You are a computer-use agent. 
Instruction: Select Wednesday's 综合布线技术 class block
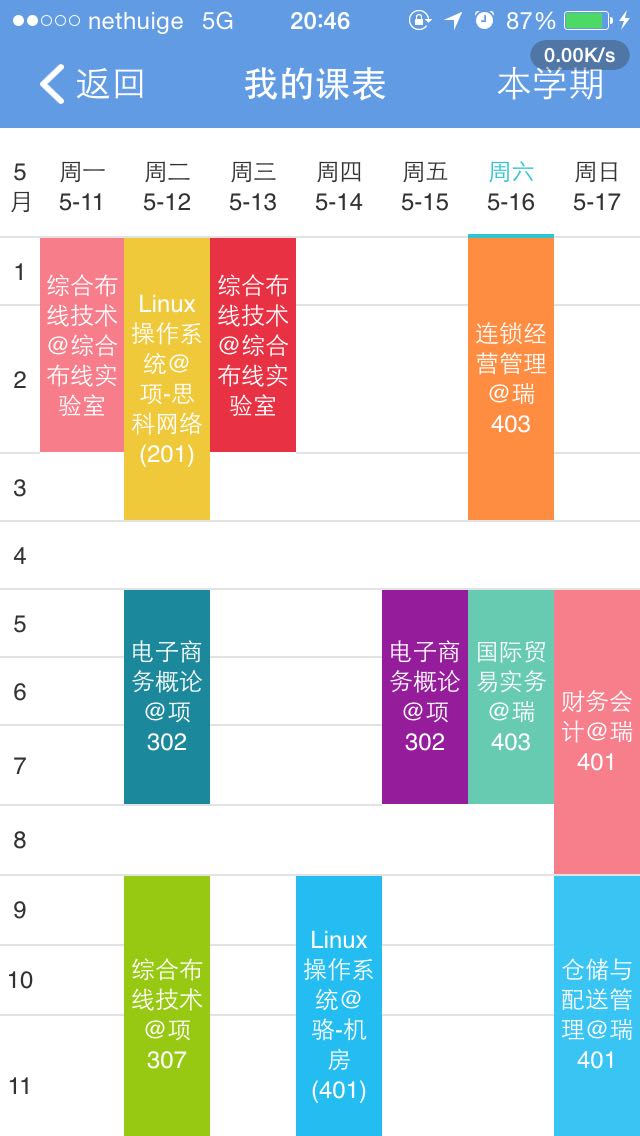tap(253, 345)
